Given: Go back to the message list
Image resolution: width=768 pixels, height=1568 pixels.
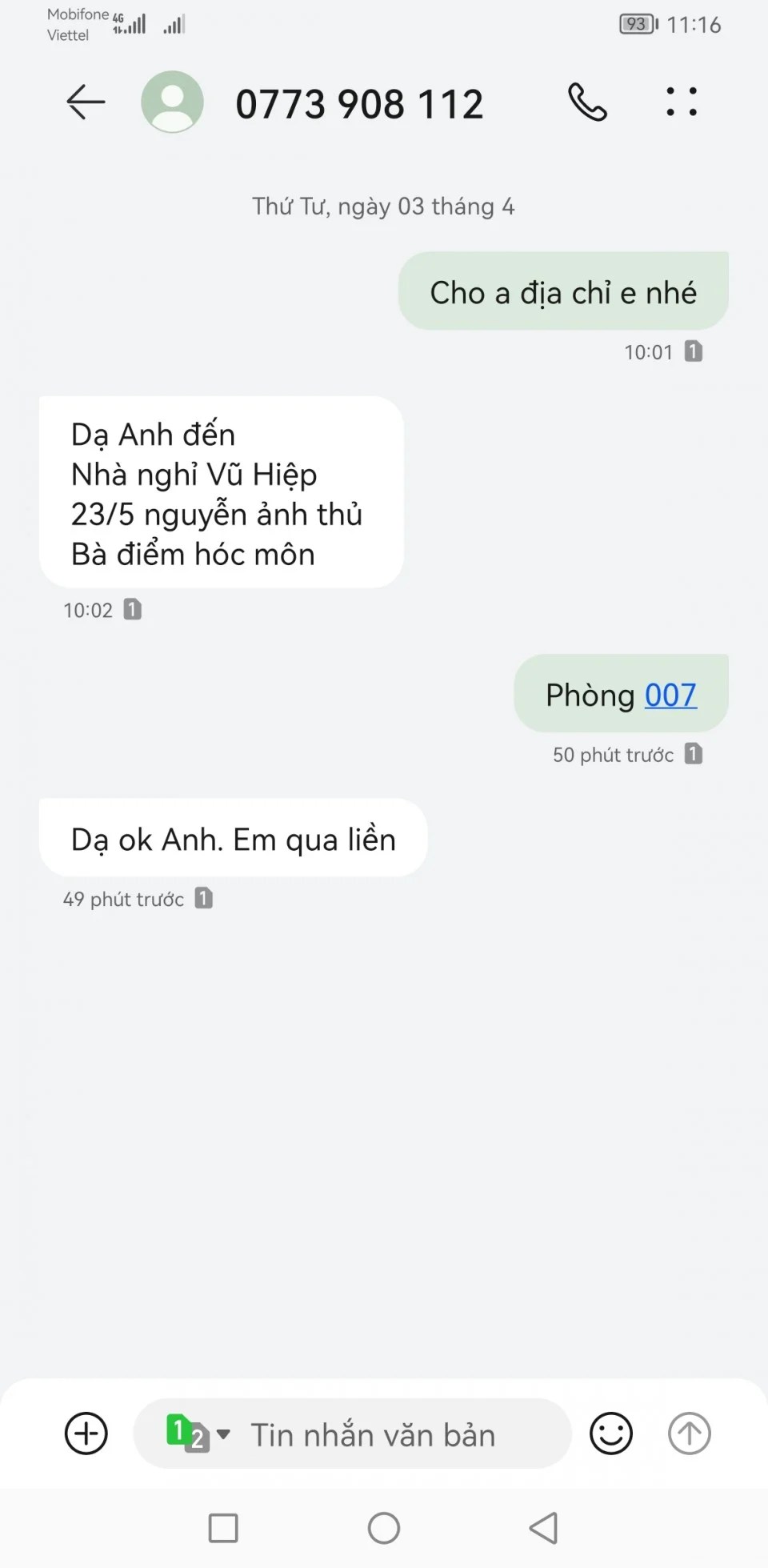Looking at the screenshot, I should pos(86,102).
